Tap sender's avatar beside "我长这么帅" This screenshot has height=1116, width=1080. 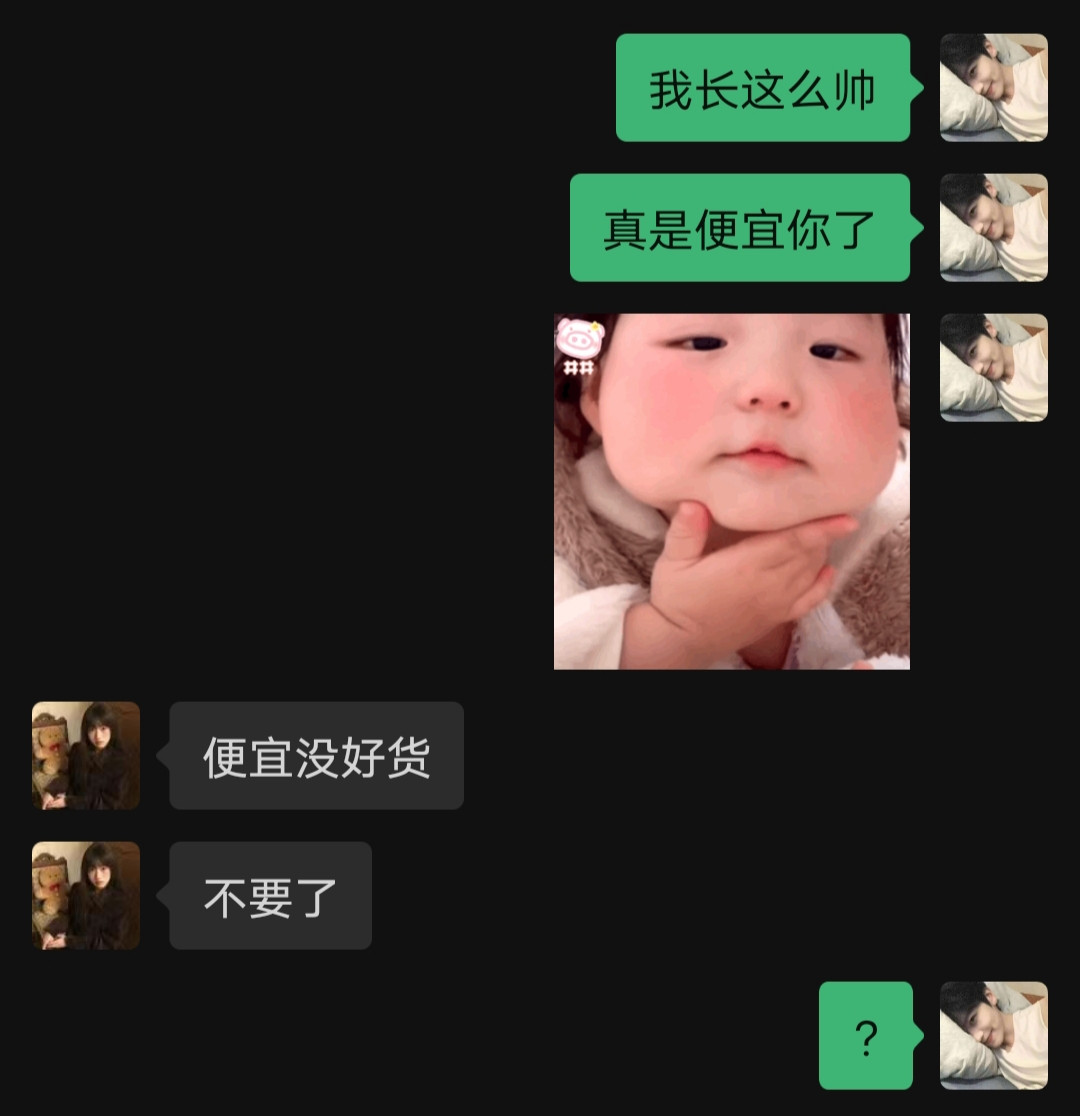tap(993, 88)
